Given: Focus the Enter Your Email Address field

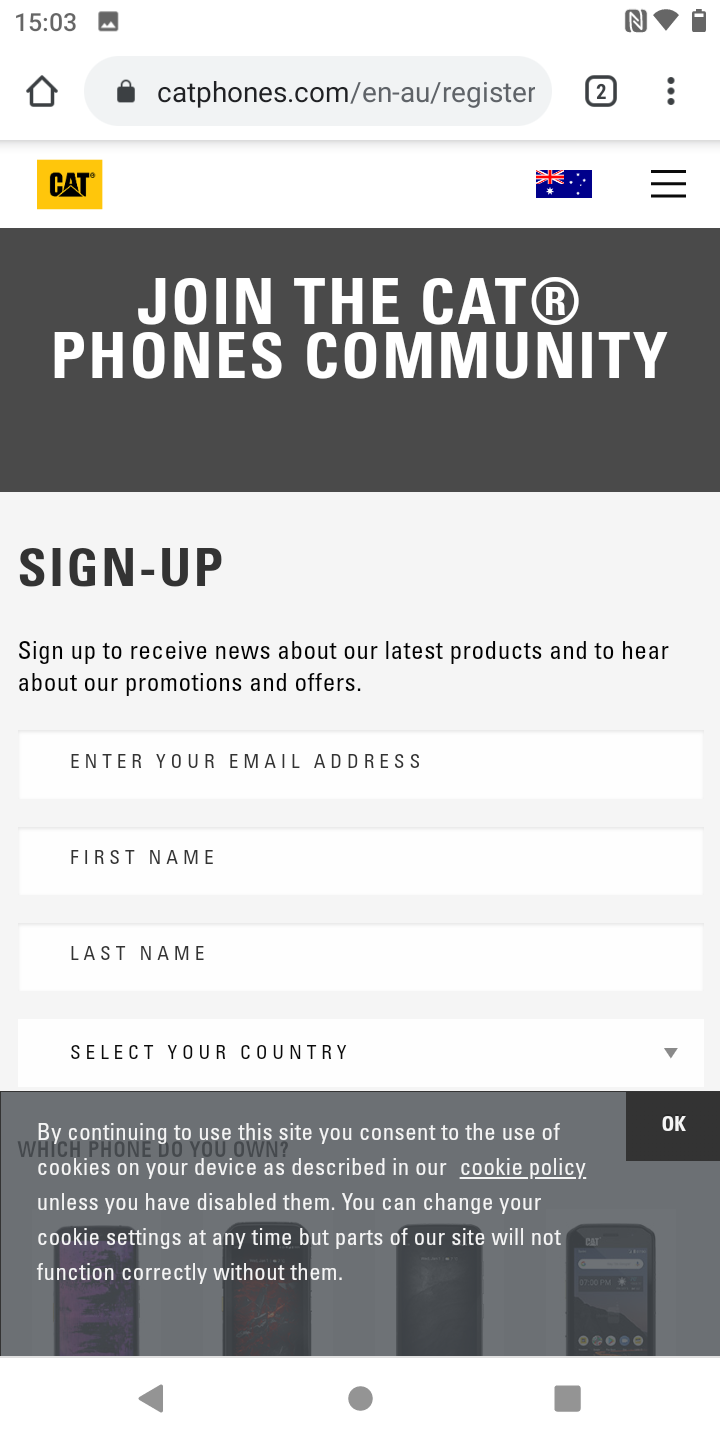Looking at the screenshot, I should (x=360, y=764).
